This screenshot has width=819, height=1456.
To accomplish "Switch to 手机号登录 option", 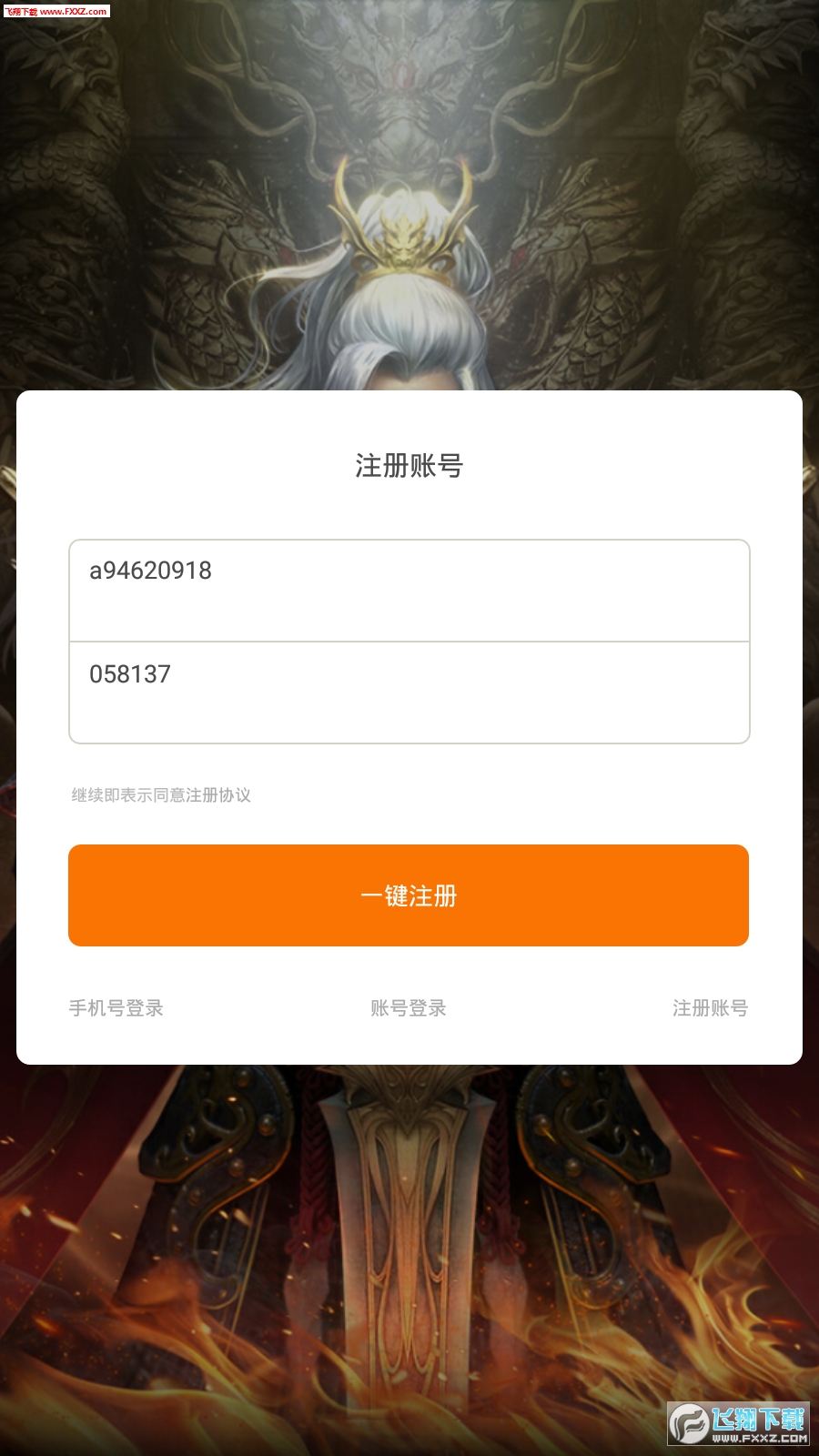I will point(116,1008).
